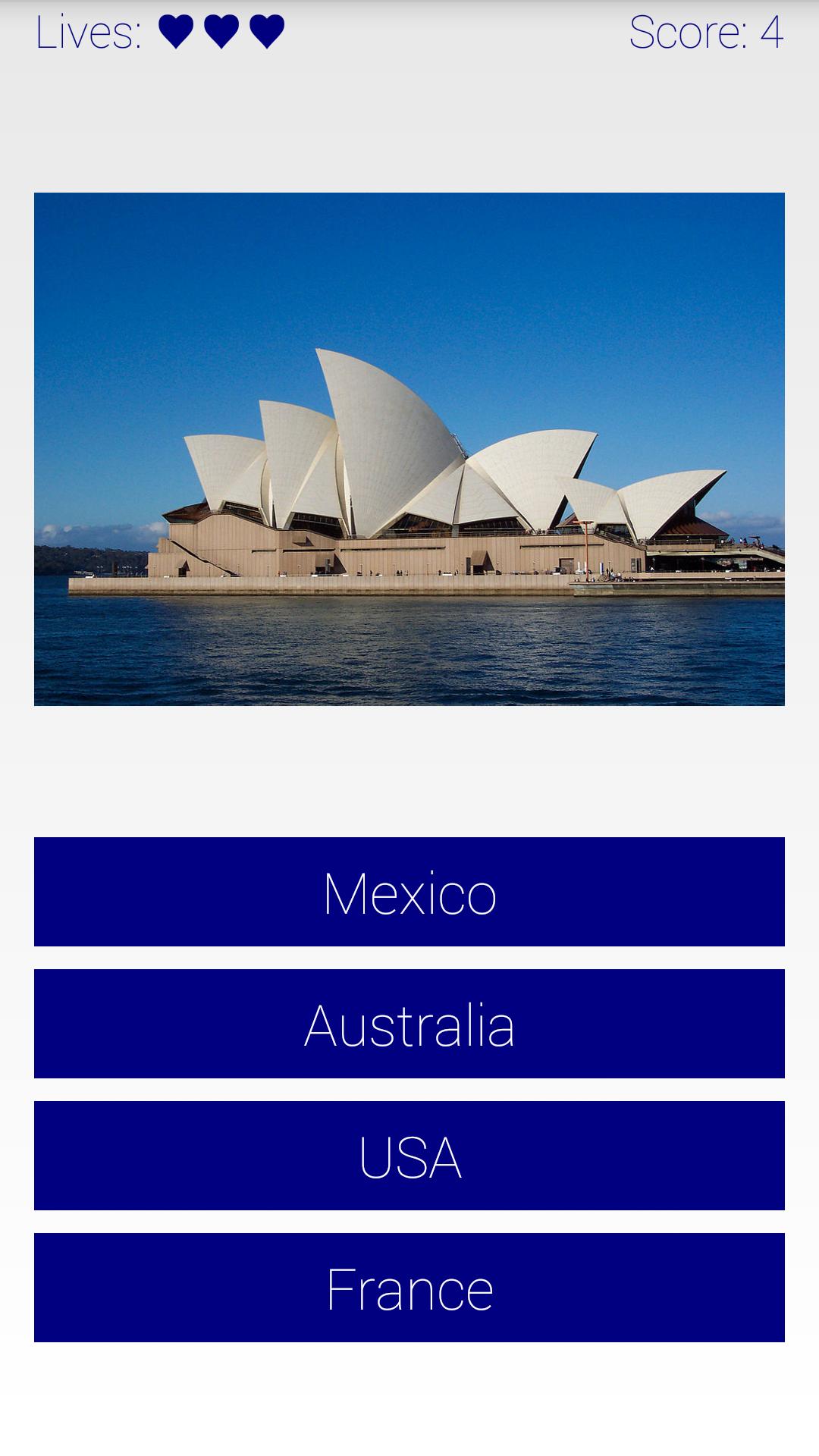
Task: Tap the France answer option
Action: [x=409, y=1288]
